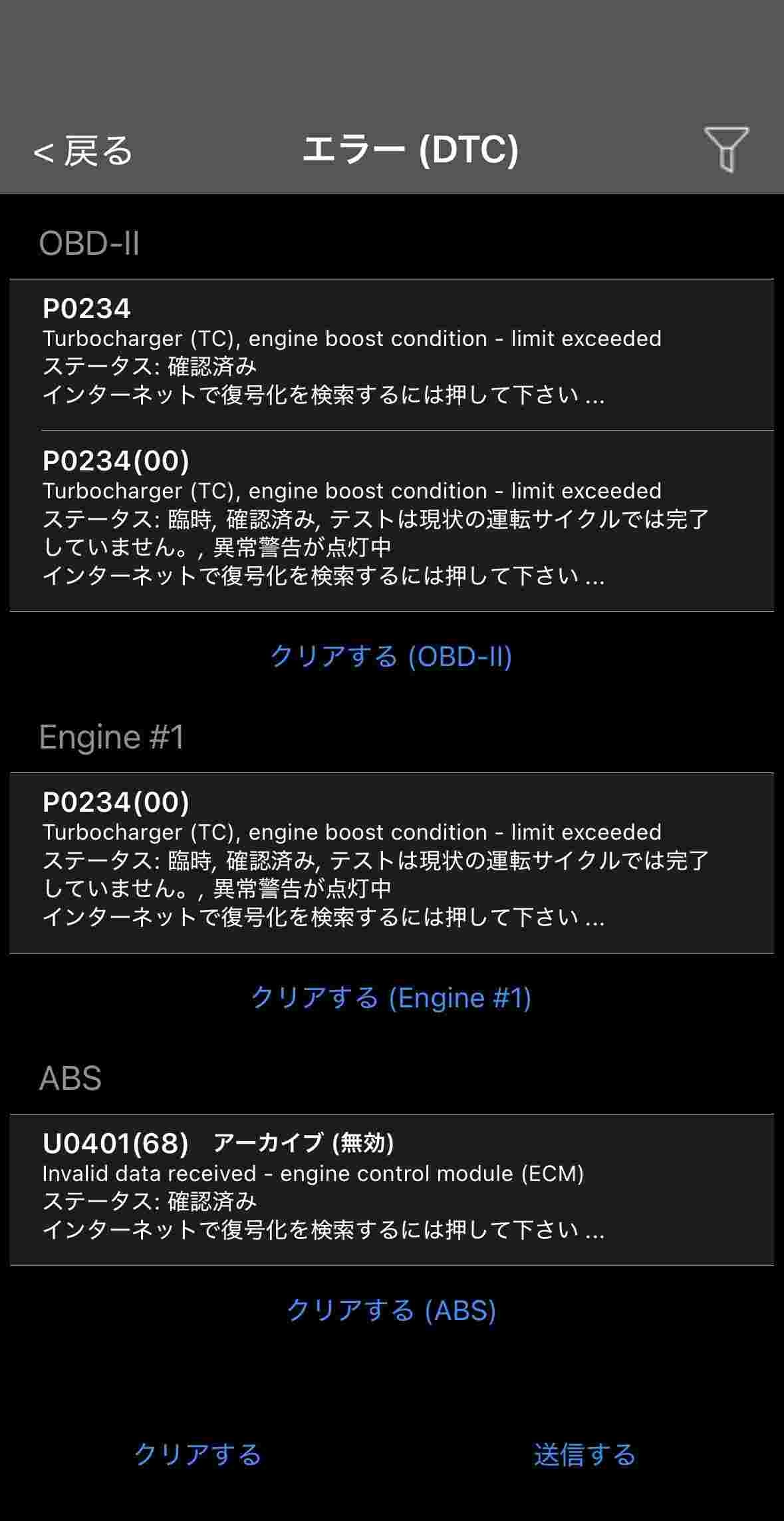This screenshot has height=1521, width=784.
Task: Open U0401(68) error under ABS
Action: [391, 1189]
